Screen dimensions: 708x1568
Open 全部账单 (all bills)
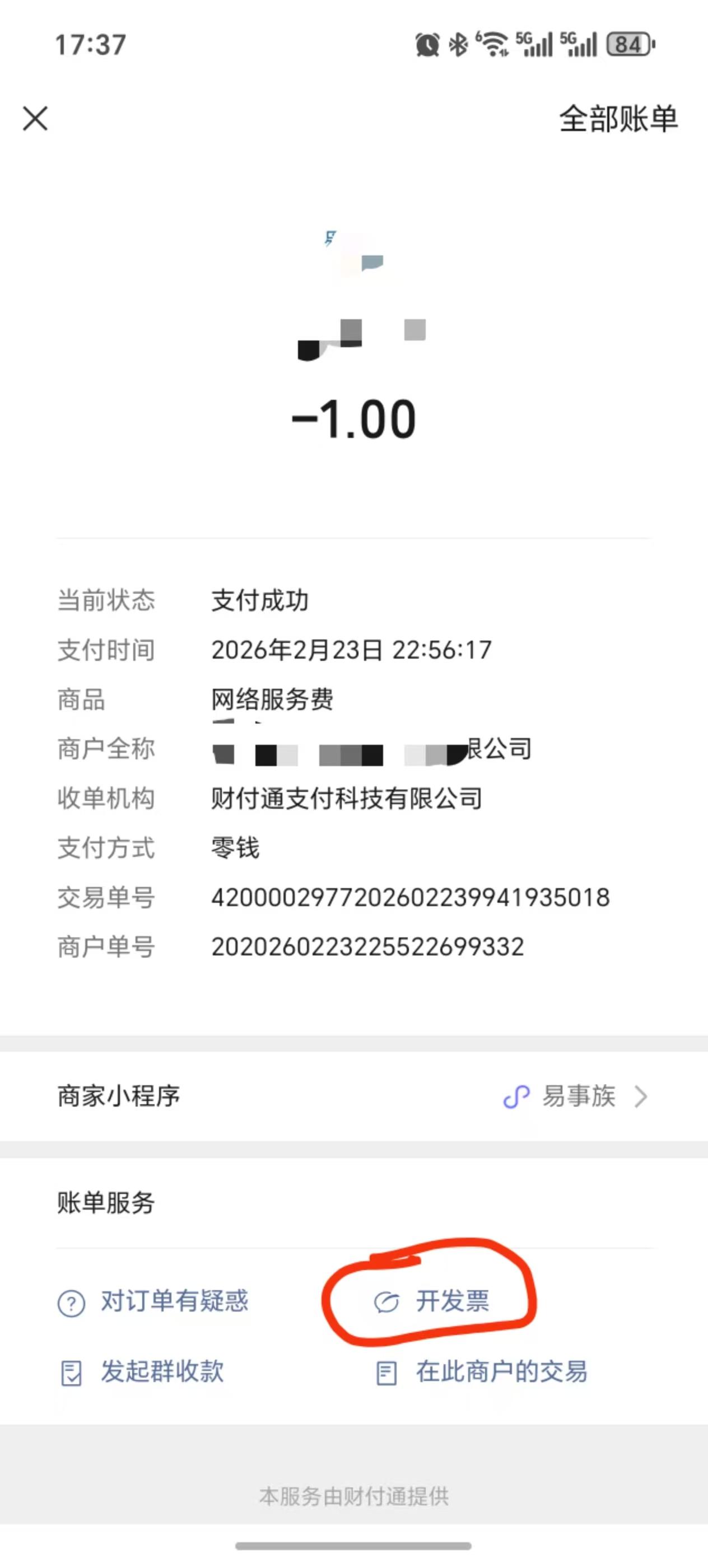(x=617, y=119)
